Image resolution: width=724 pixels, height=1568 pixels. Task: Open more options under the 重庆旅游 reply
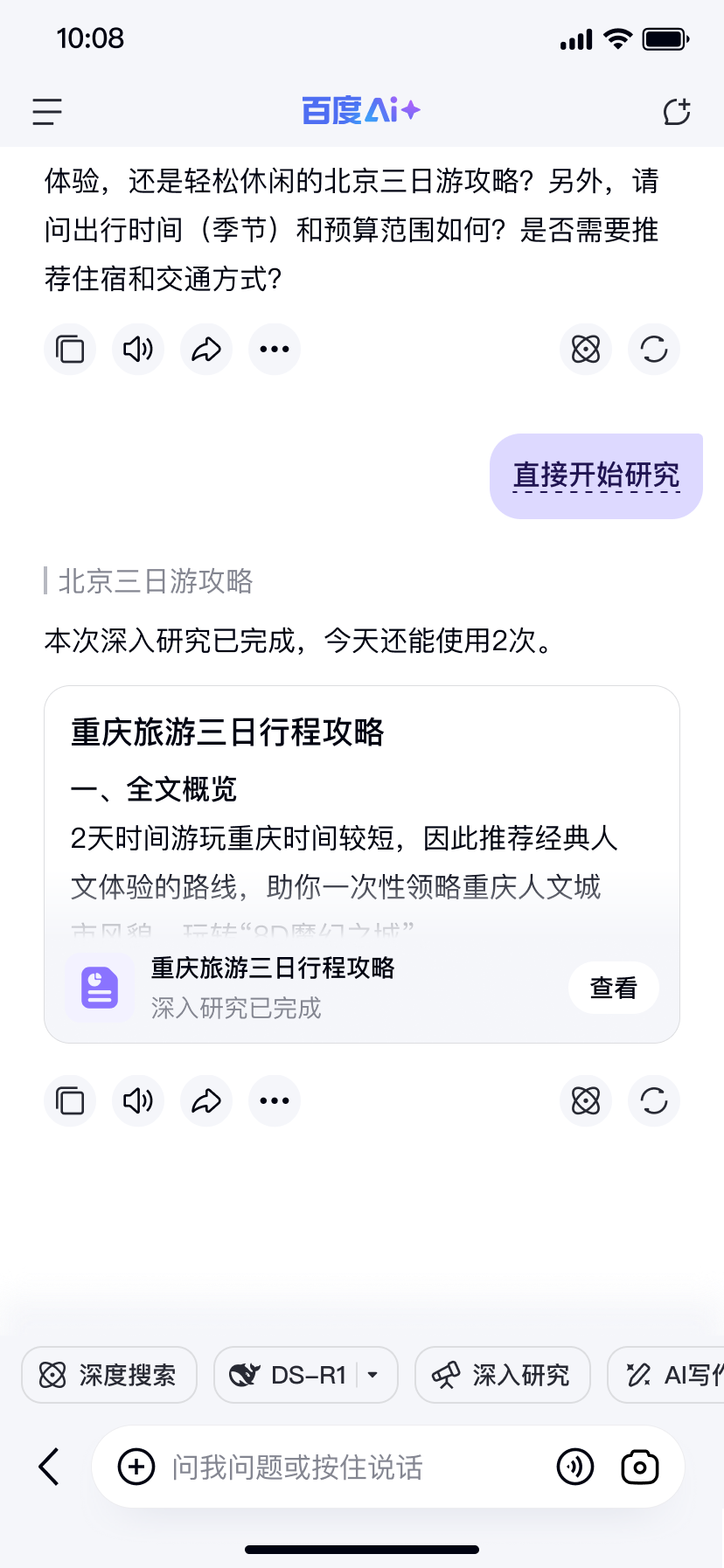(275, 1100)
